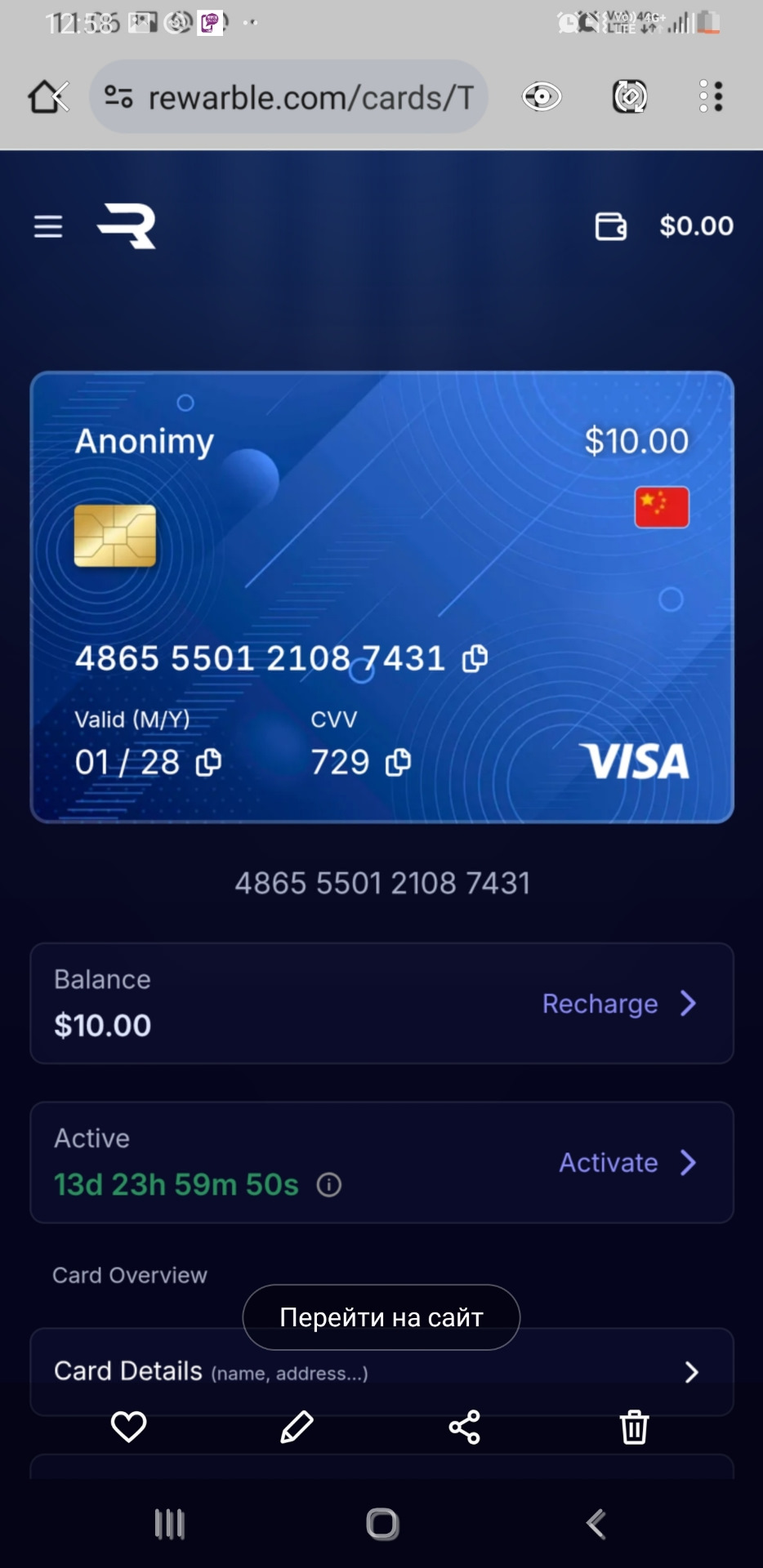The image size is (763, 1568).
Task: Tap the Перейти на сайт button
Action: tap(381, 1316)
